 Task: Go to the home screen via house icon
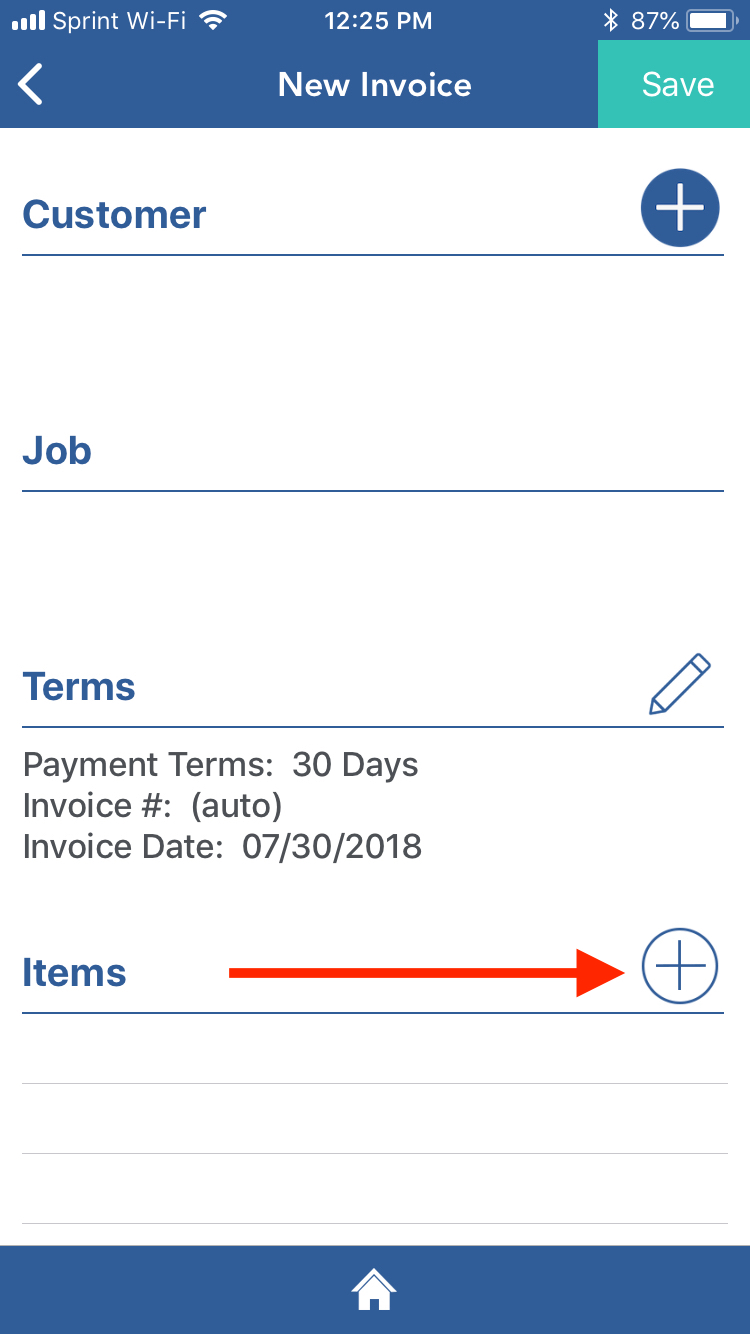click(x=374, y=1289)
